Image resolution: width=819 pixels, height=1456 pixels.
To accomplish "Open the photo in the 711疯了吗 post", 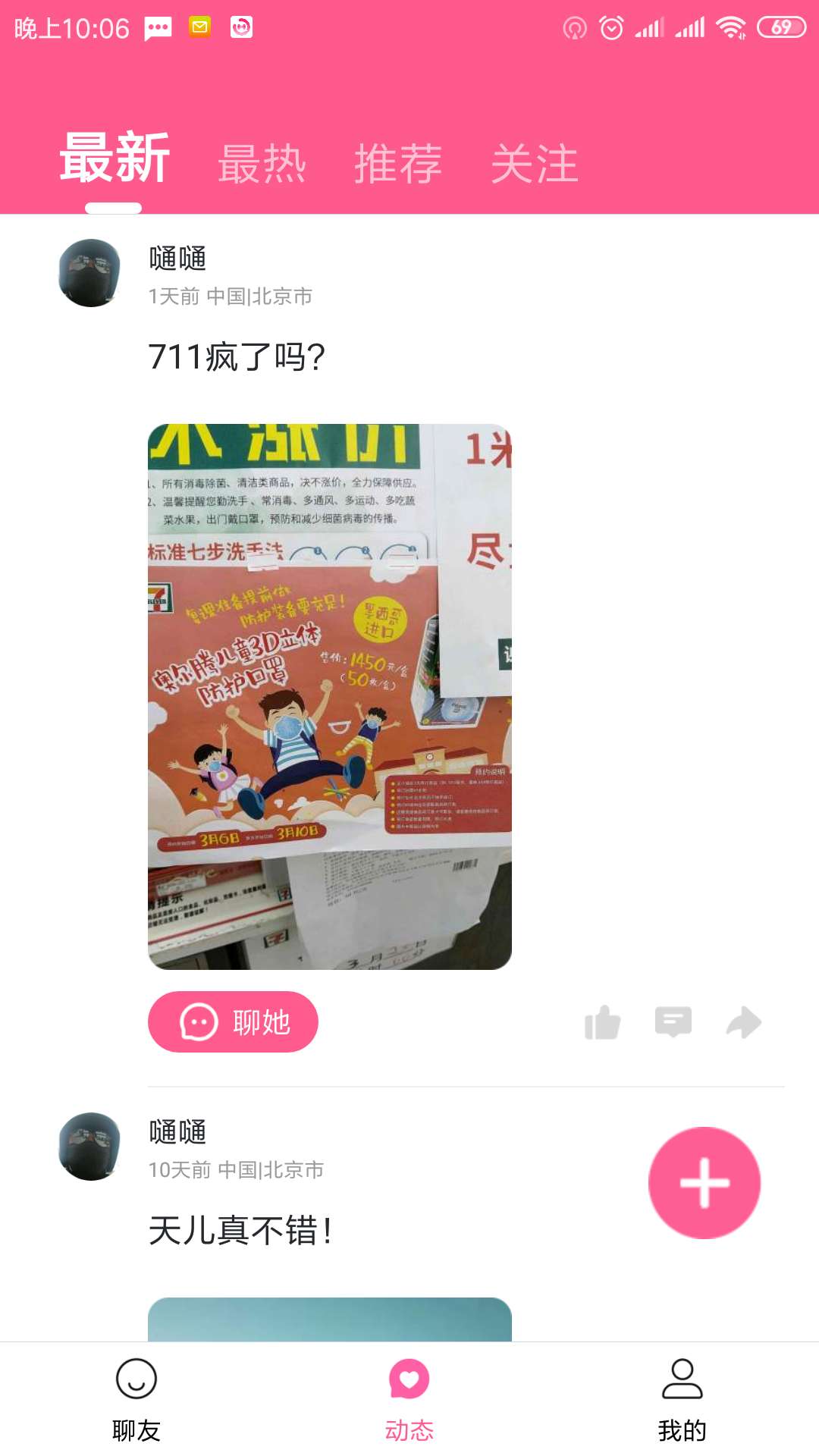I will 330,696.
